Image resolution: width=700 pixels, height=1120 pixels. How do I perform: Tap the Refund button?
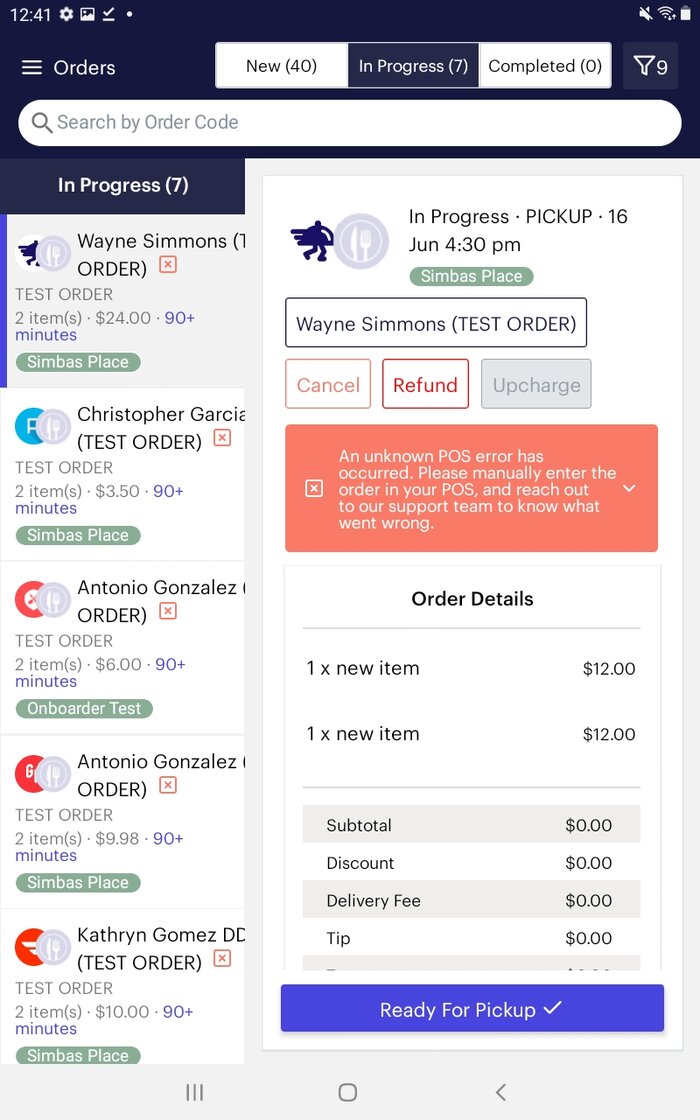pyautogui.click(x=425, y=385)
